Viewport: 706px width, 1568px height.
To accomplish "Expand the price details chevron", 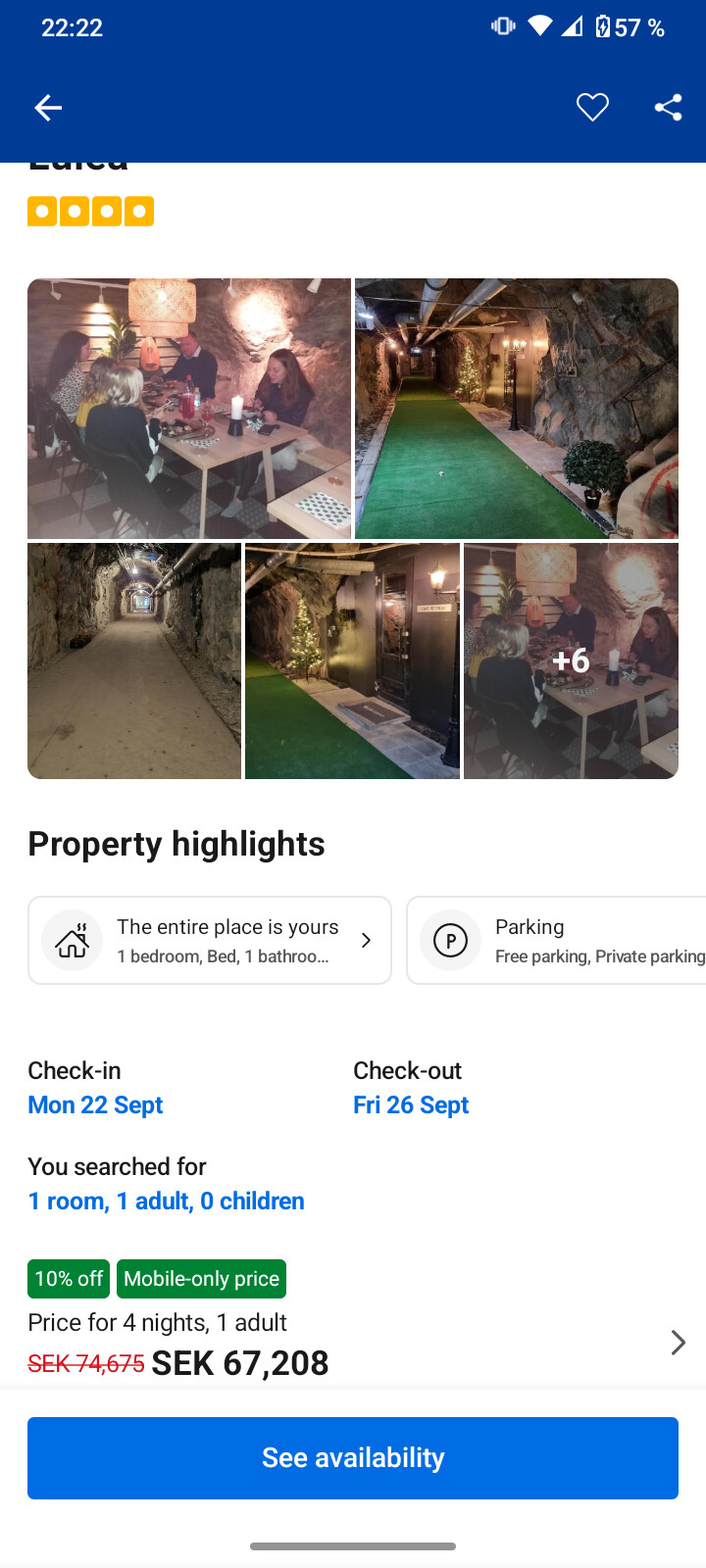I will tap(678, 1342).
